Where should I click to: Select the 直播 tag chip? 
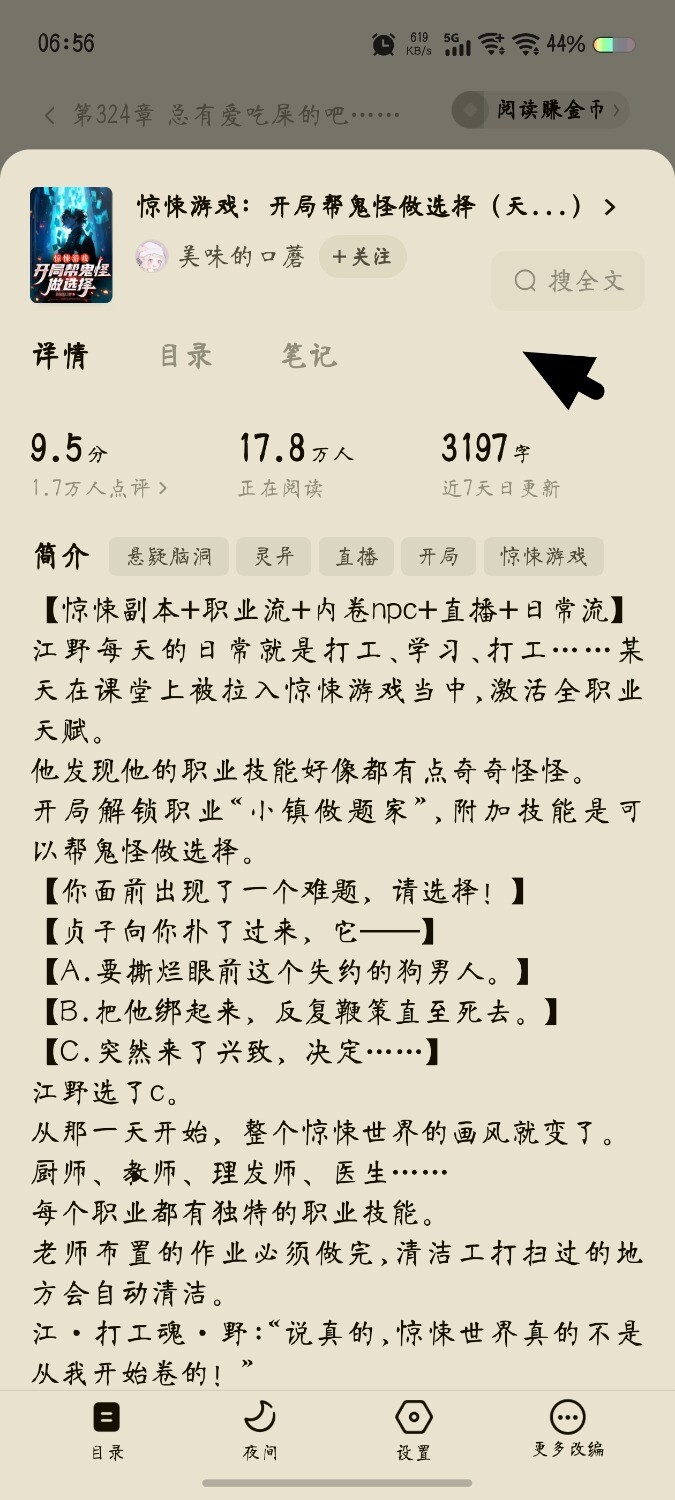[x=356, y=557]
